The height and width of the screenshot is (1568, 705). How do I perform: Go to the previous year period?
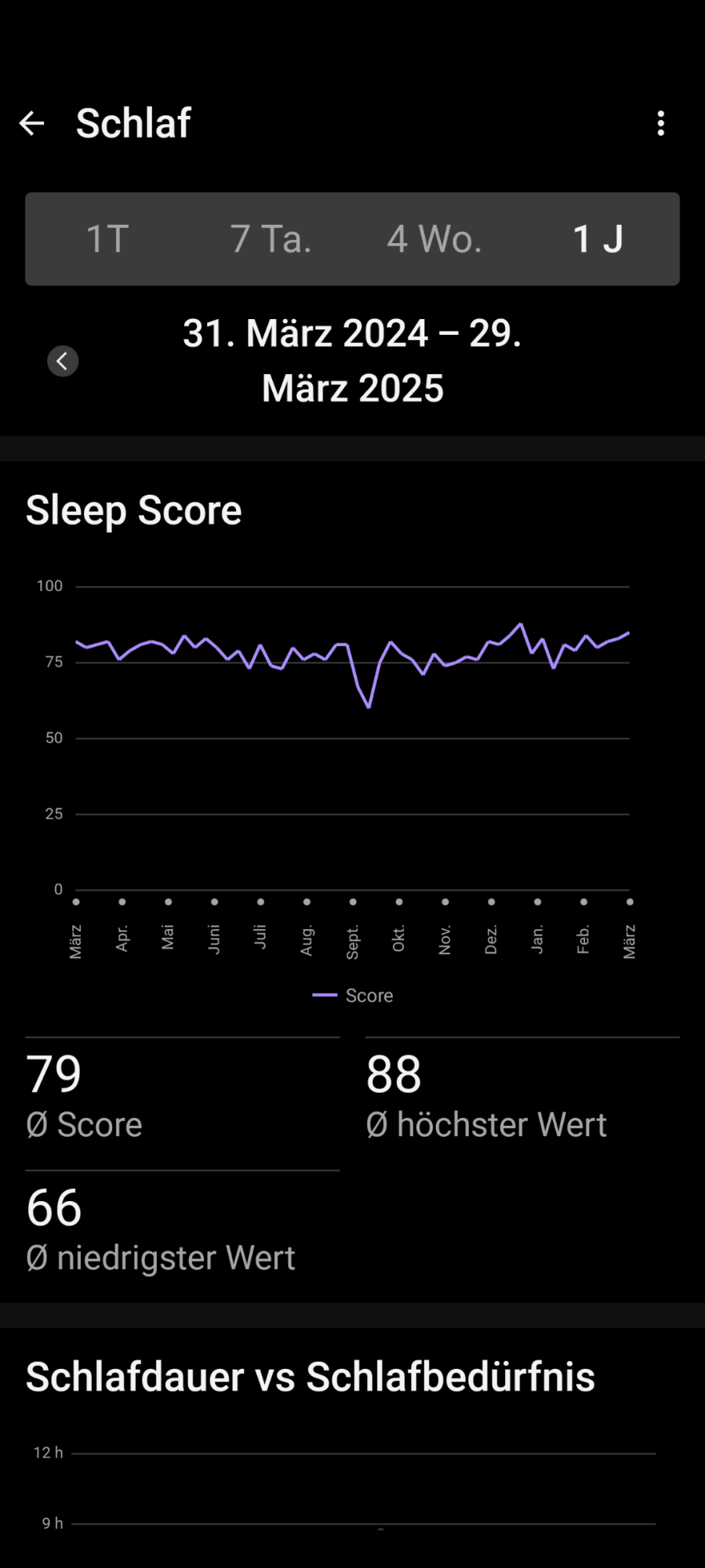point(63,361)
